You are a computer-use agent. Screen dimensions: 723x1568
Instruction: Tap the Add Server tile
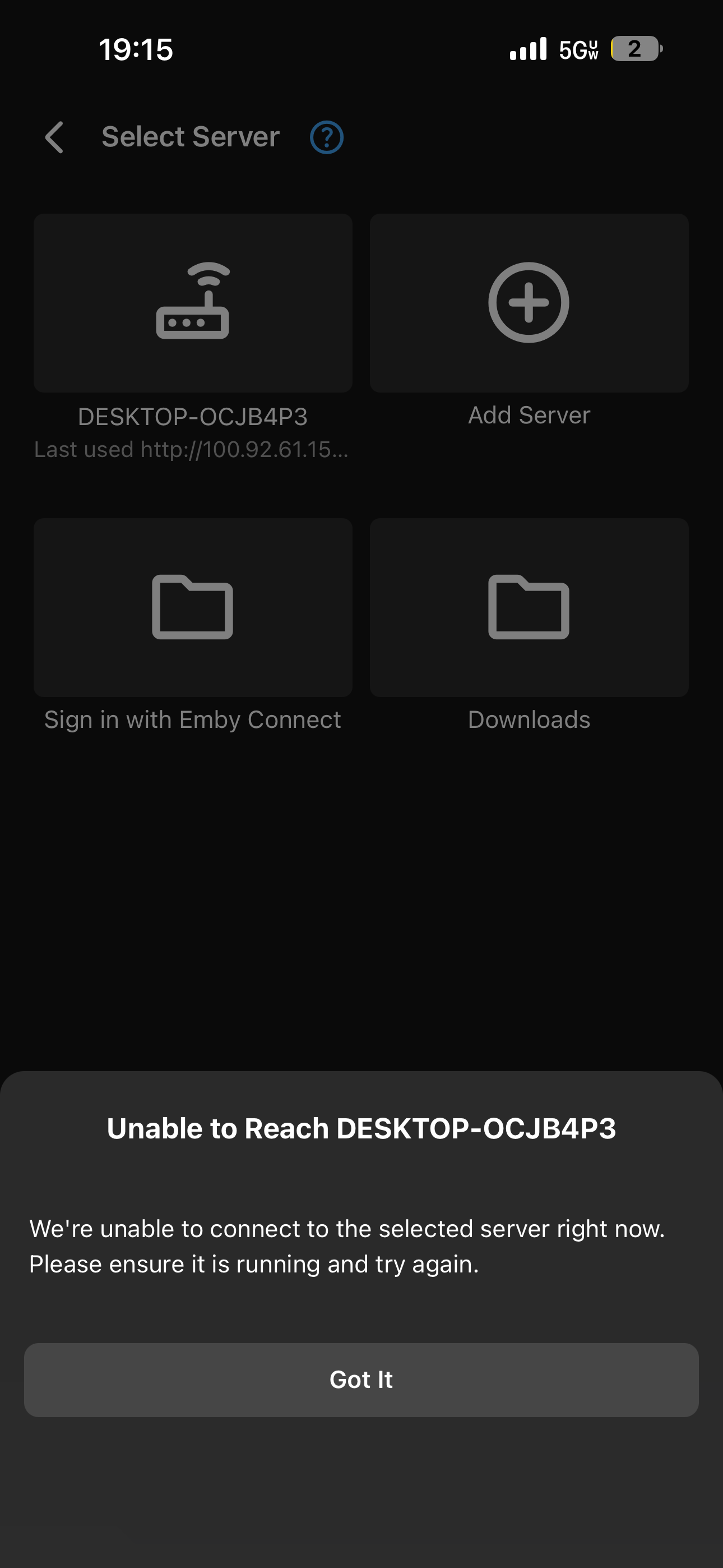pos(529,303)
